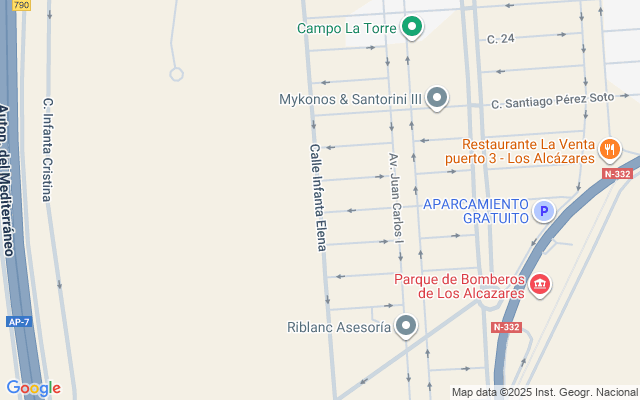
Task: Tap the Riblanc Asesoría map pin
Action: click(406, 326)
